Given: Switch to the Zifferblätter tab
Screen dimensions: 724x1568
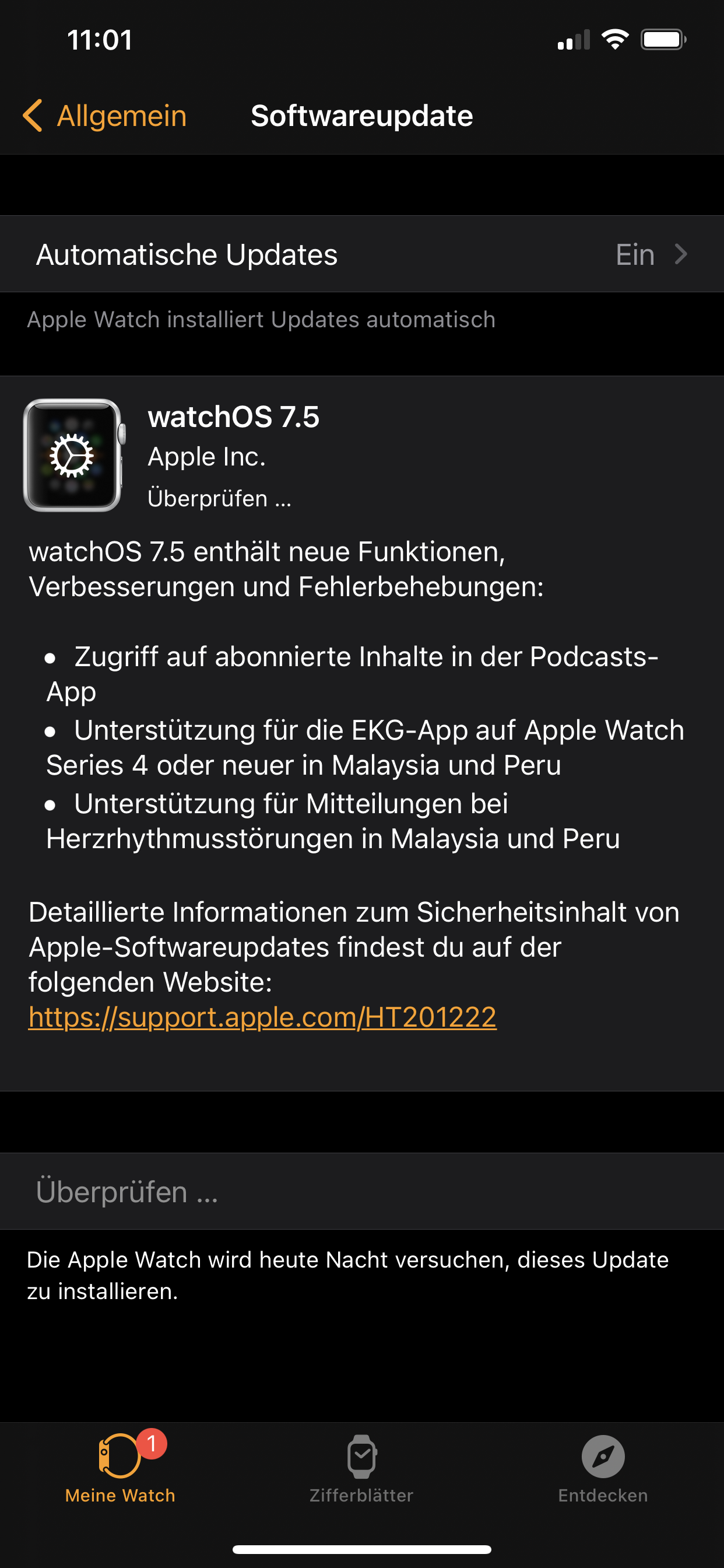Looking at the screenshot, I should pos(361,1468).
